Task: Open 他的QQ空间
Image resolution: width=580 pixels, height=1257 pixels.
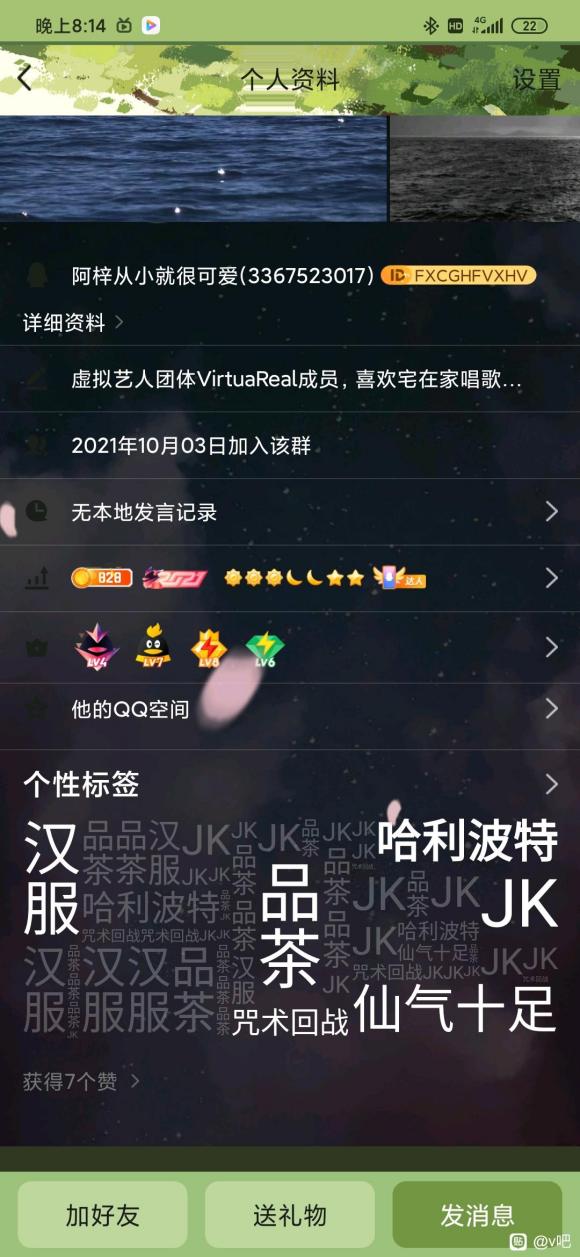Action: (290, 710)
